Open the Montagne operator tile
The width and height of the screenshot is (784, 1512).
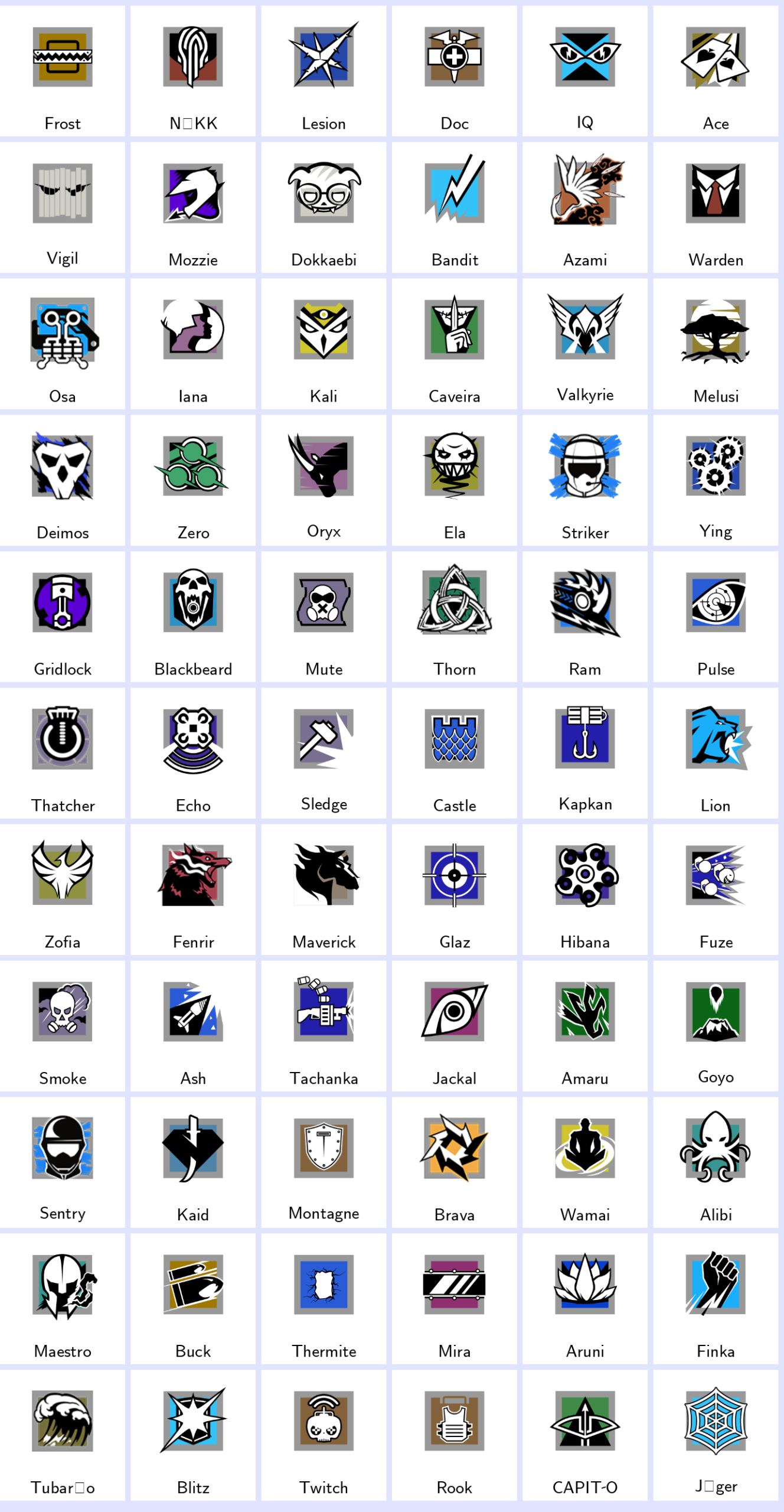click(324, 1163)
